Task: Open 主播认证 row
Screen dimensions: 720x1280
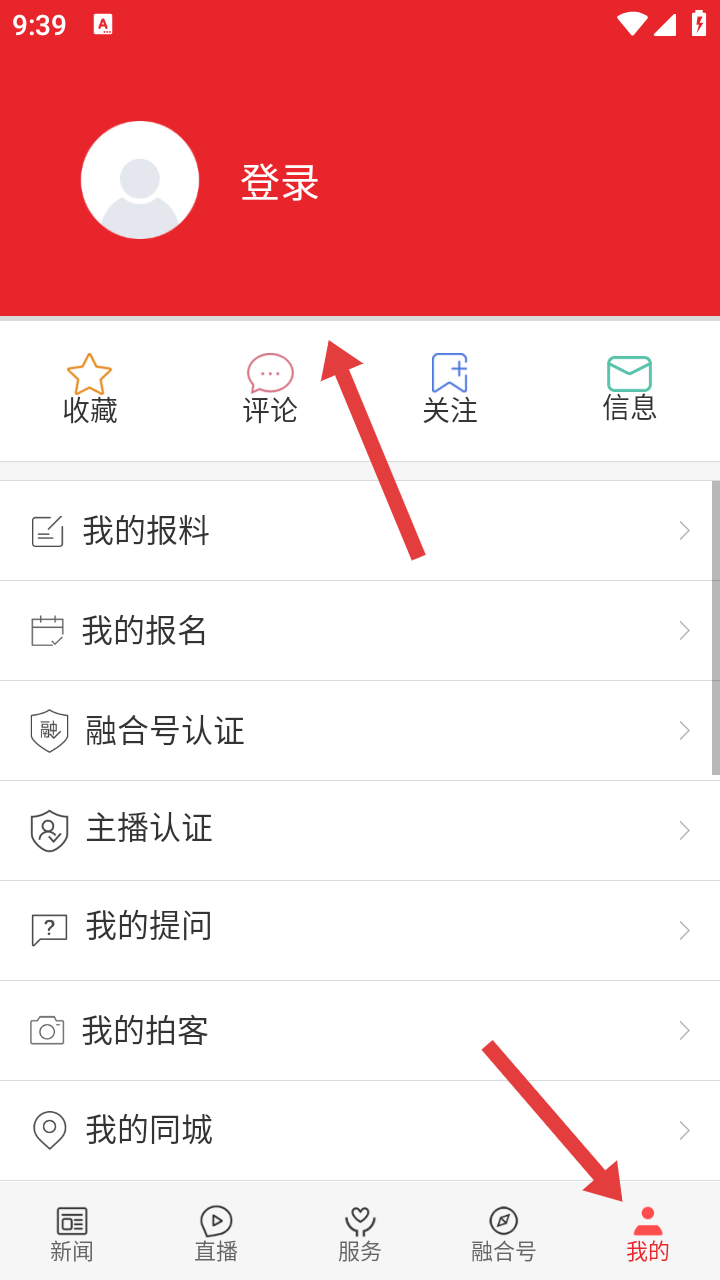Action: [360, 830]
